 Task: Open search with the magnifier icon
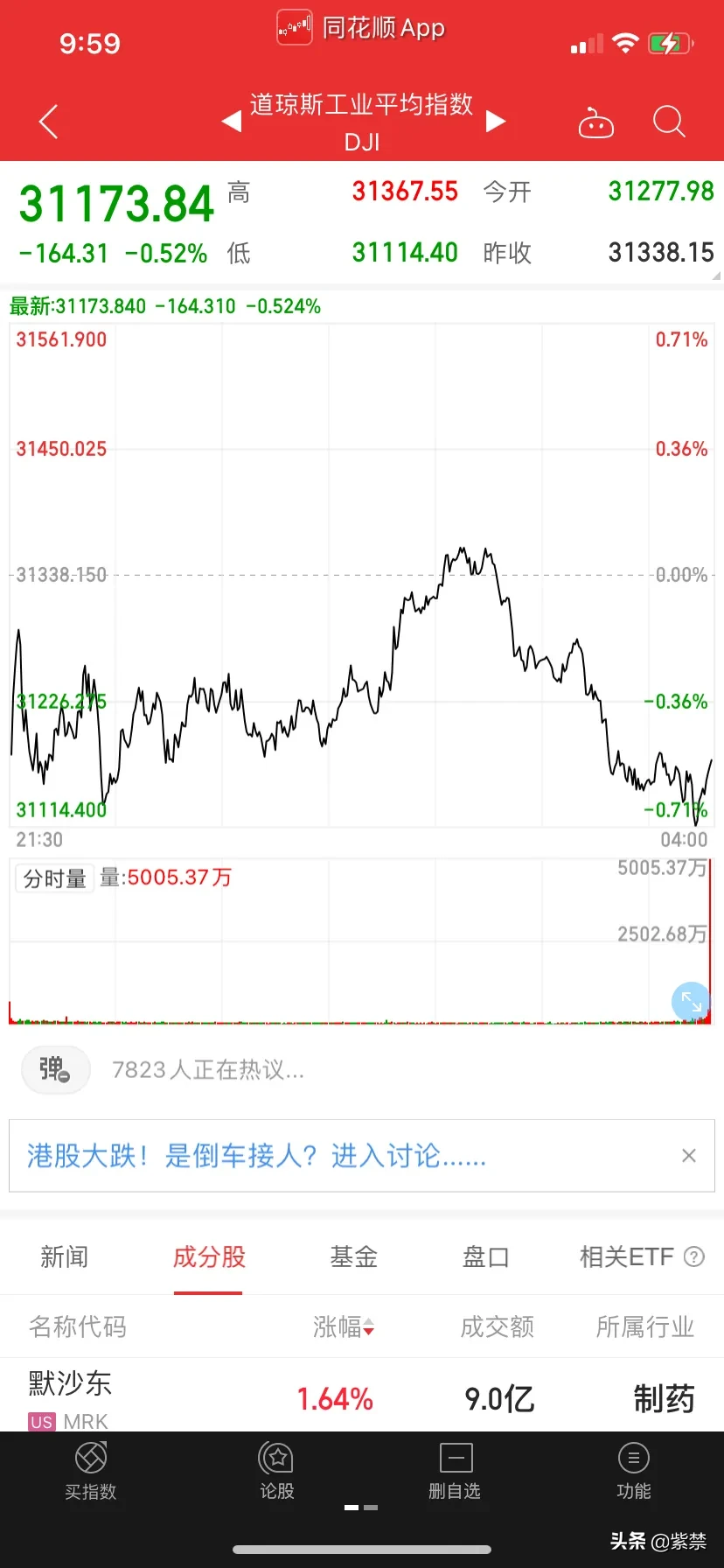pyautogui.click(x=669, y=122)
